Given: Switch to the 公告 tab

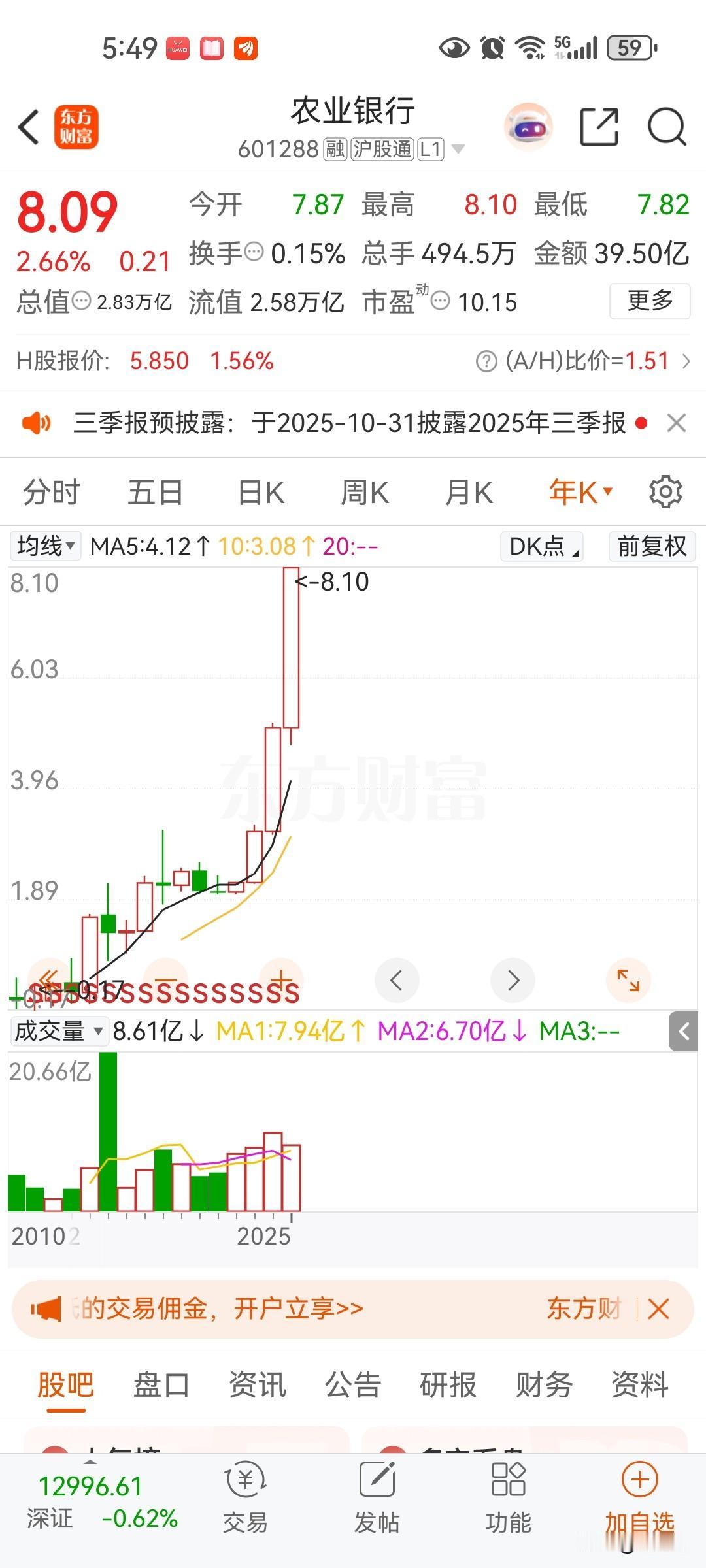Looking at the screenshot, I should 353,1385.
